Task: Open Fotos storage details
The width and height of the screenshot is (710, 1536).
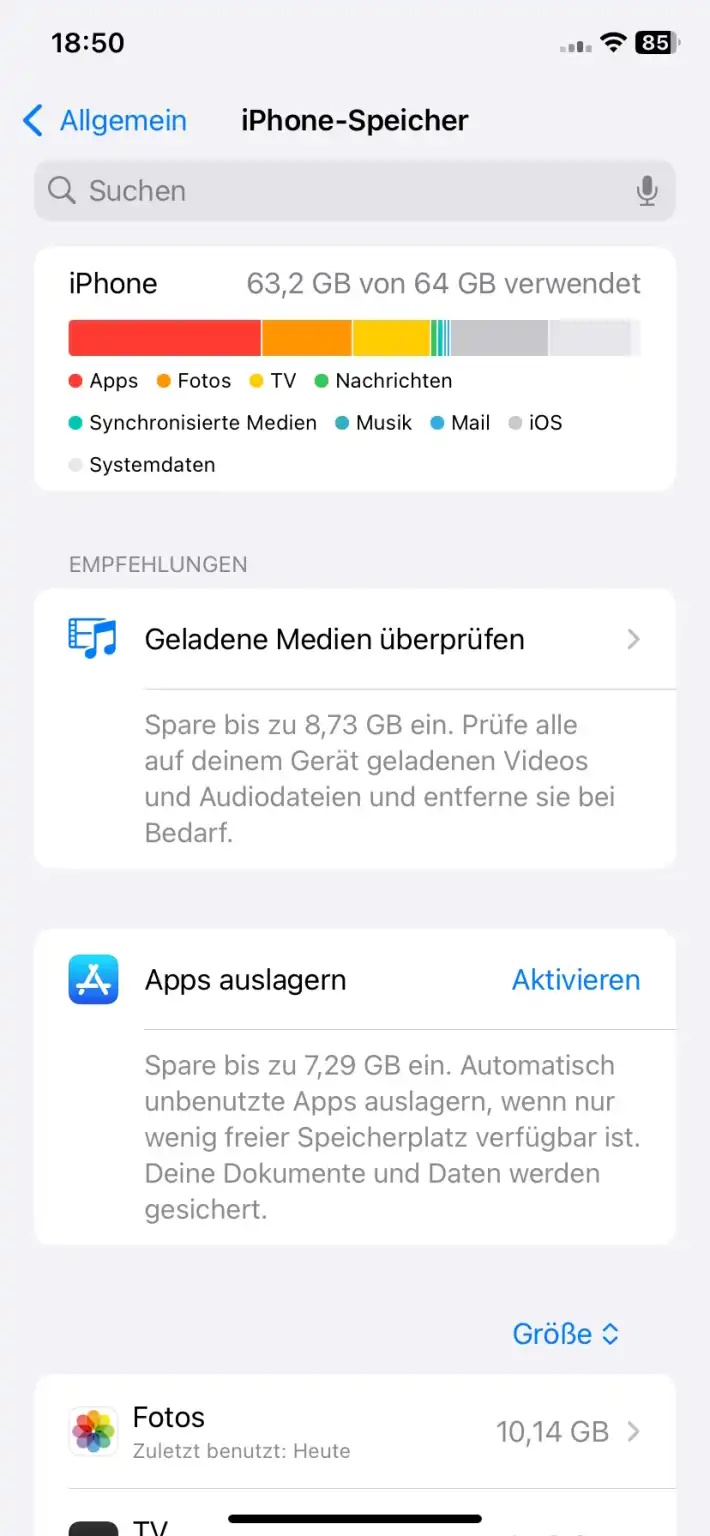Action: tap(355, 1431)
